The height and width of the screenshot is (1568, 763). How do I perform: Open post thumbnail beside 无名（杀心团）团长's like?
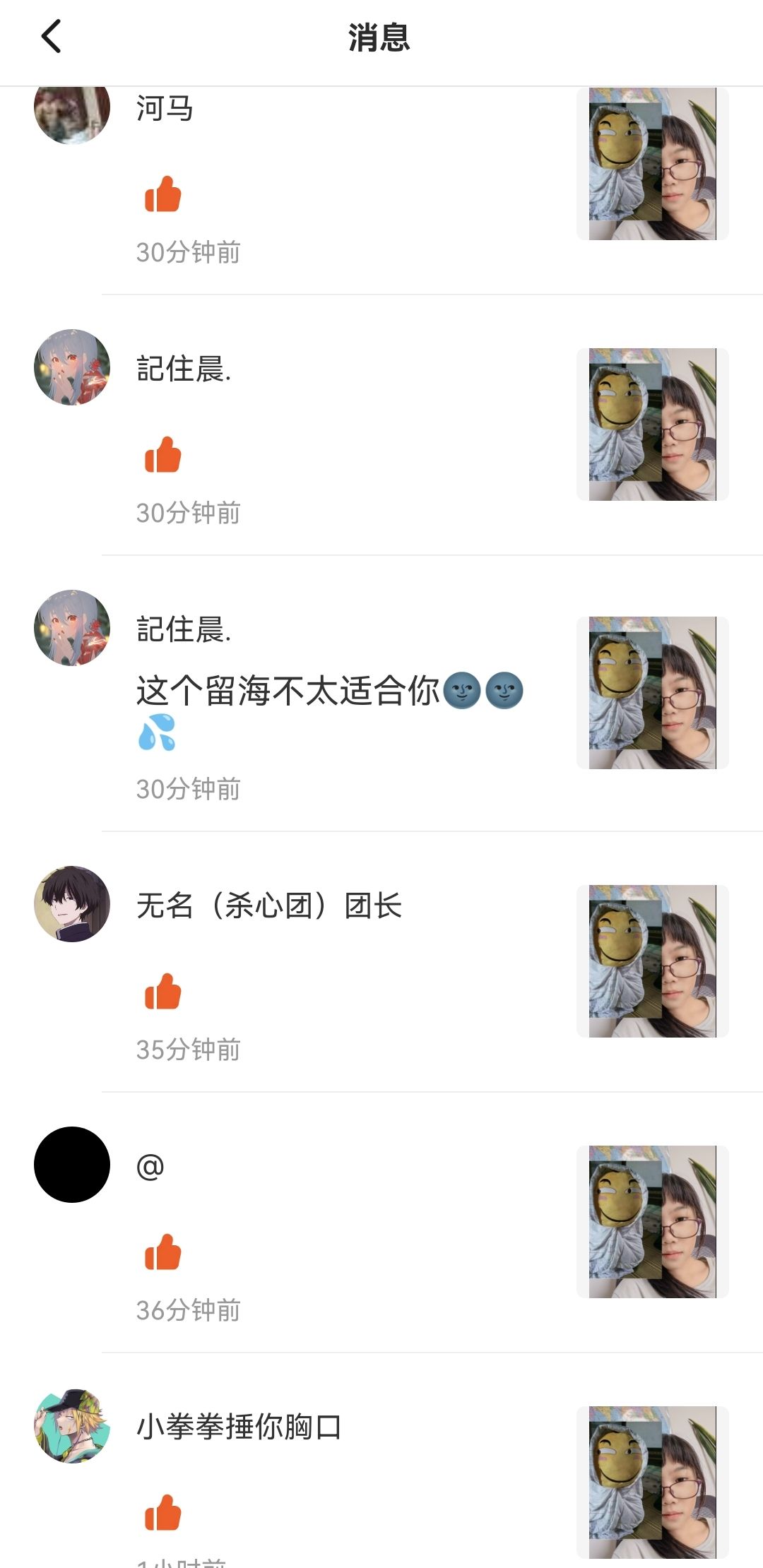point(652,961)
